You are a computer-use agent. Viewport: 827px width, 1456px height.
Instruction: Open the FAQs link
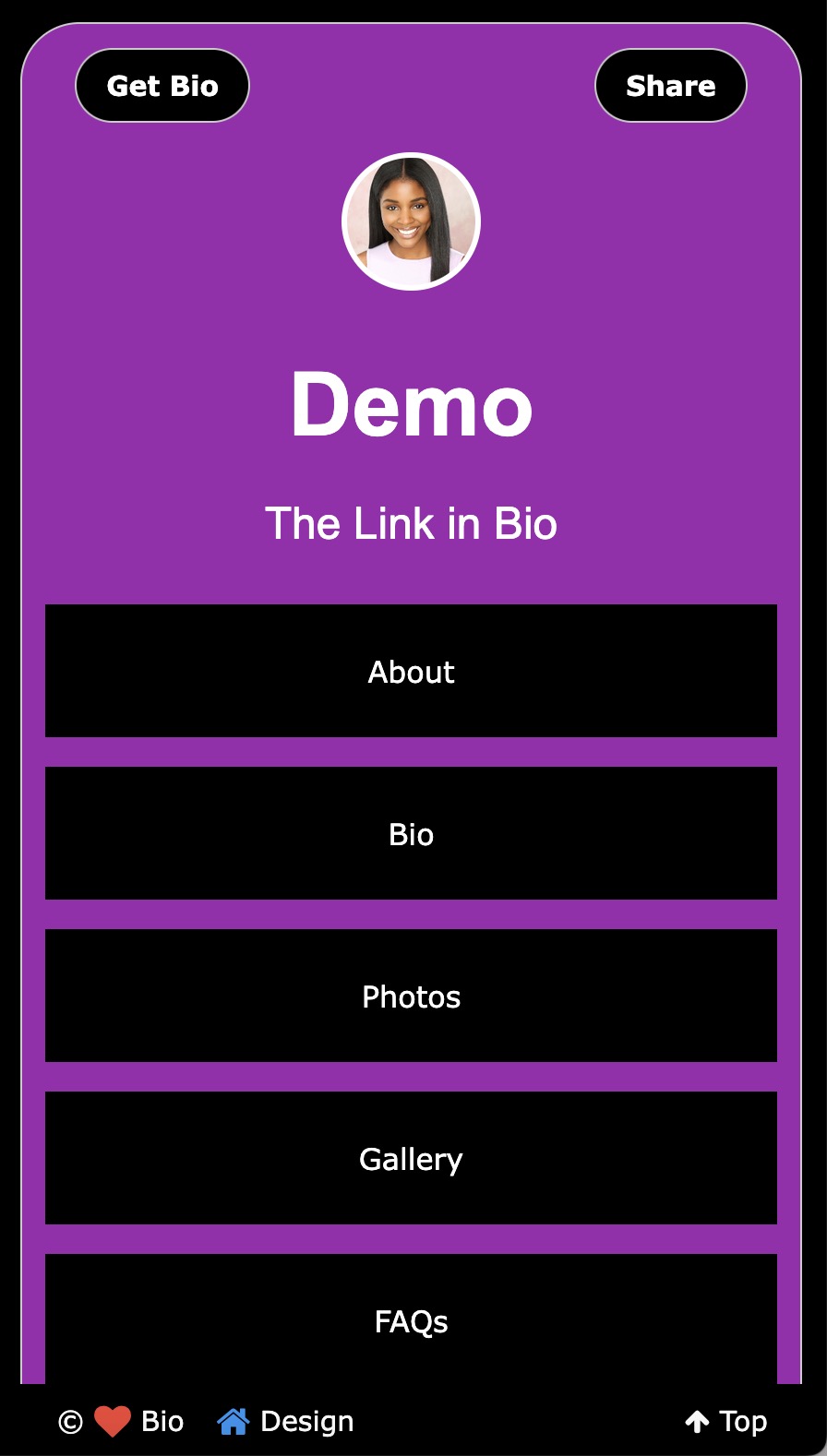tap(411, 1321)
